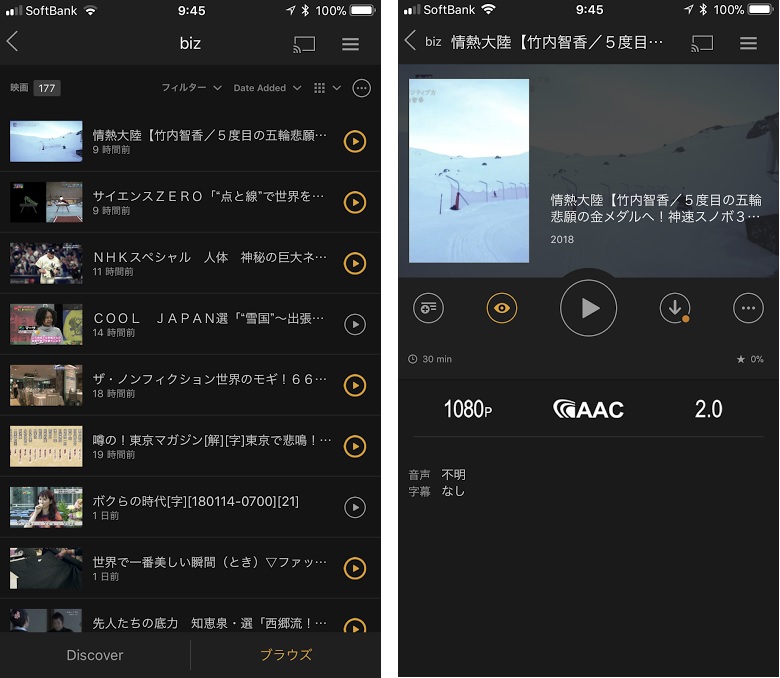Play COOL JAPAN選 episode
Viewport: 780px width, 678px height.
click(354, 324)
